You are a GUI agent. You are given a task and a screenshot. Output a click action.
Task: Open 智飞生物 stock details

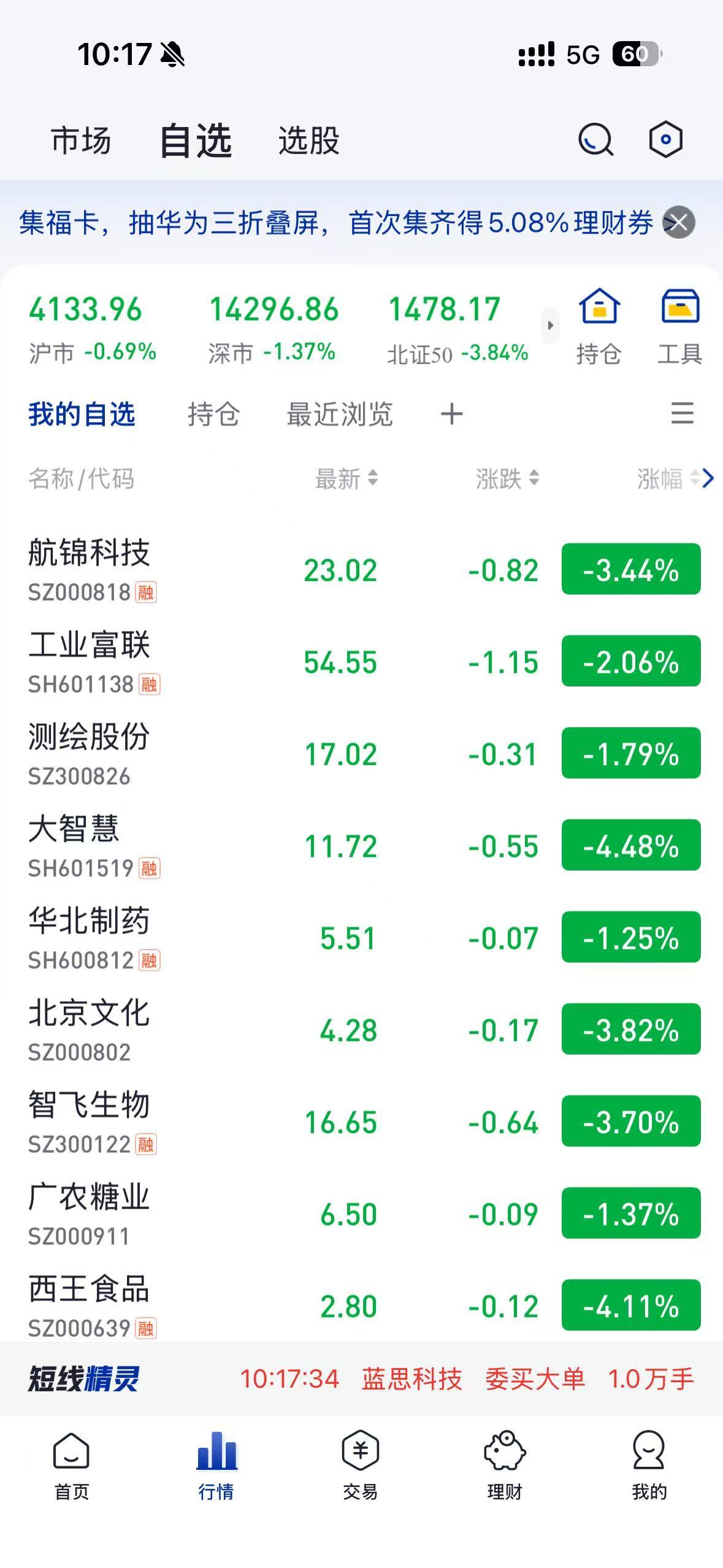[x=361, y=1122]
